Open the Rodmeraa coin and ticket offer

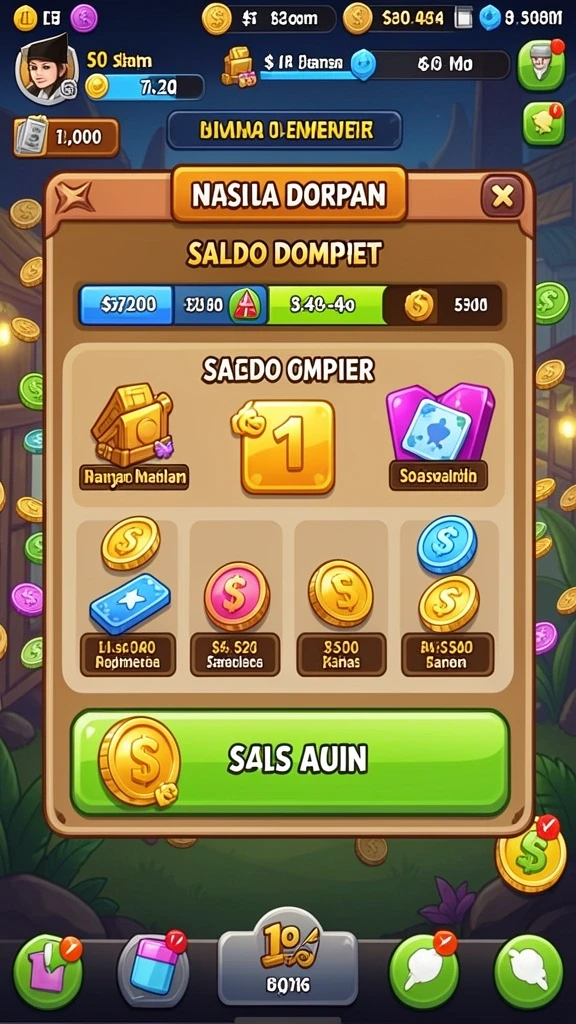(x=127, y=597)
